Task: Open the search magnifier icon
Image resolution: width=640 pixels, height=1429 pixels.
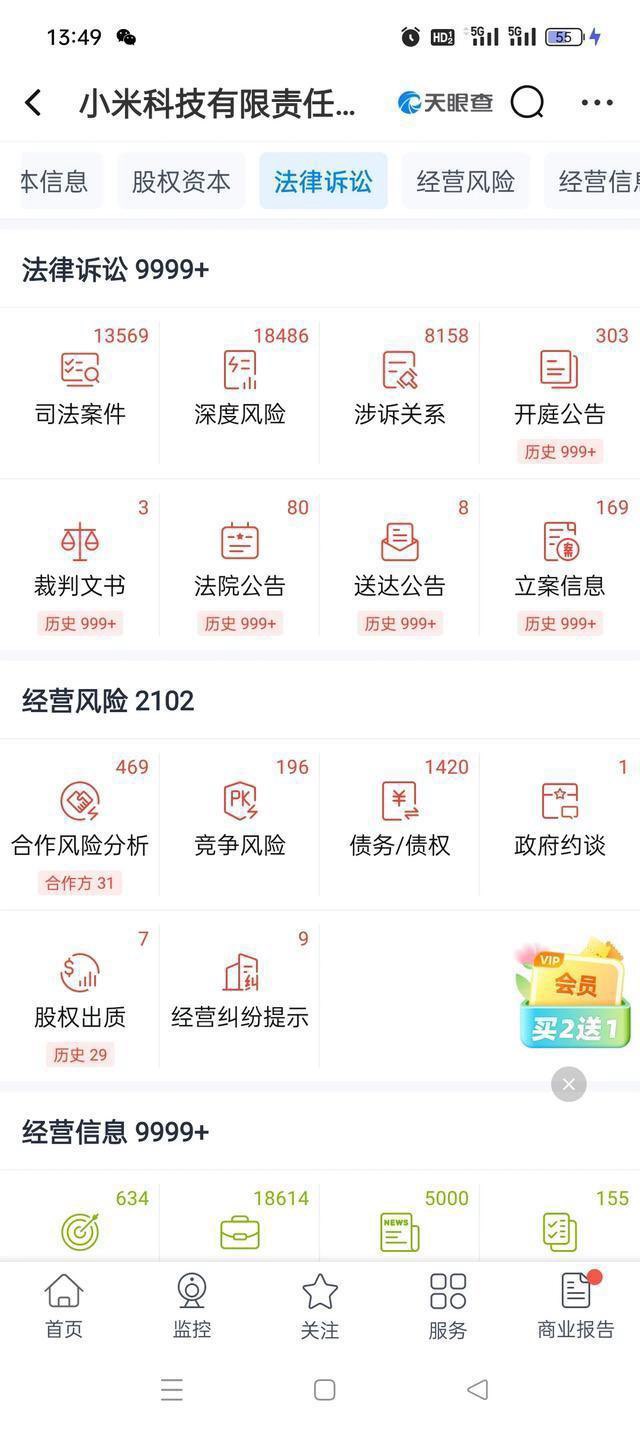Action: point(527,102)
